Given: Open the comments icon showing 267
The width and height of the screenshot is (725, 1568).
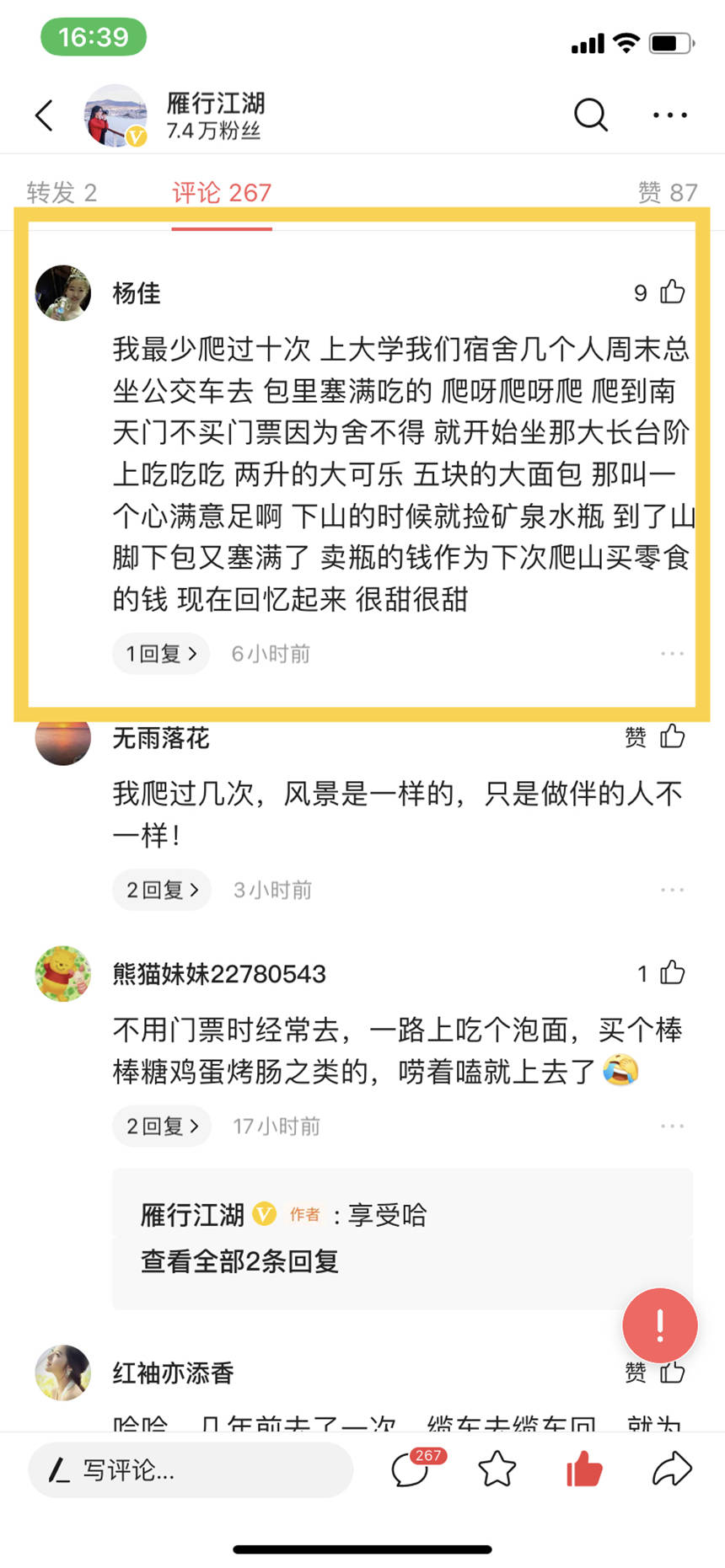Looking at the screenshot, I should click(411, 1470).
